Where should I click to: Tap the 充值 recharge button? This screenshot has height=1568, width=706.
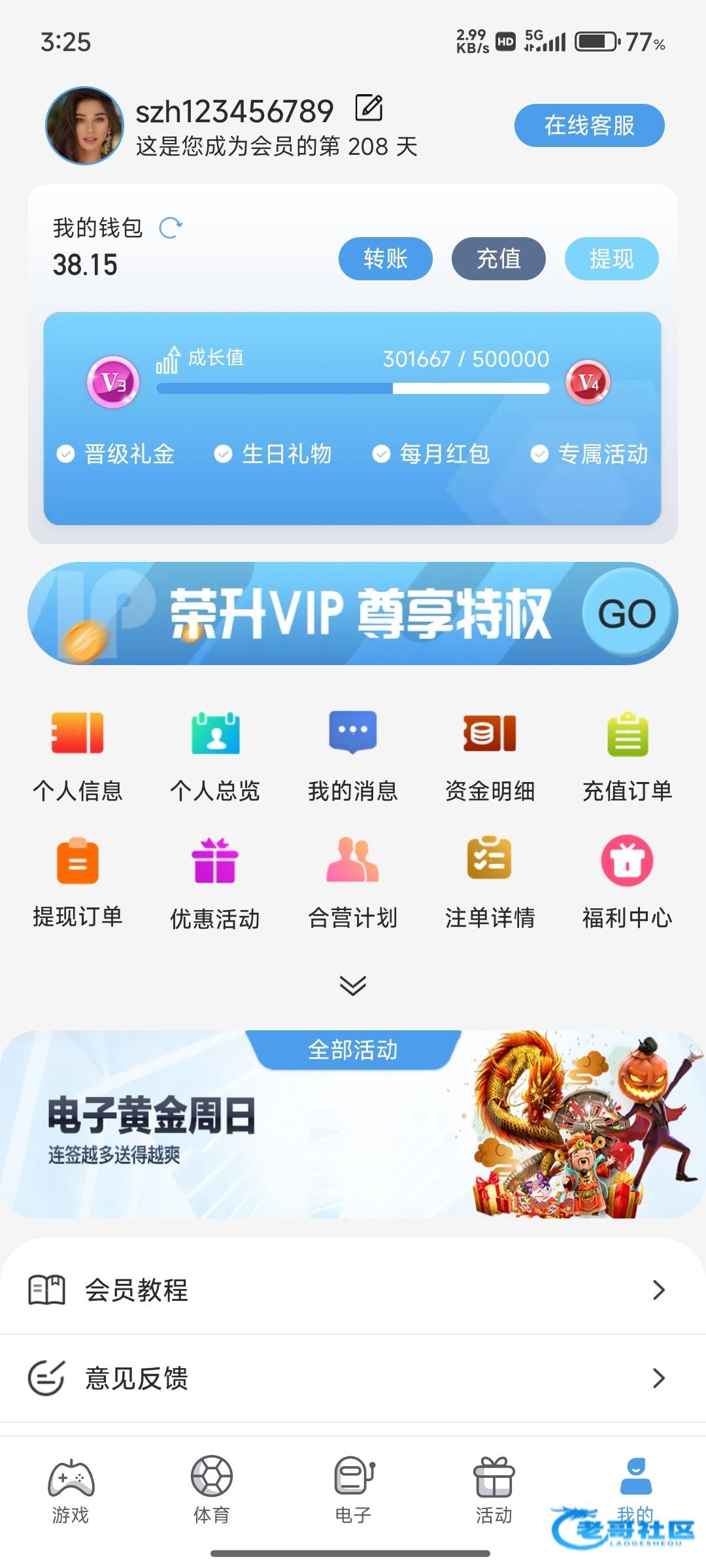[x=498, y=259]
